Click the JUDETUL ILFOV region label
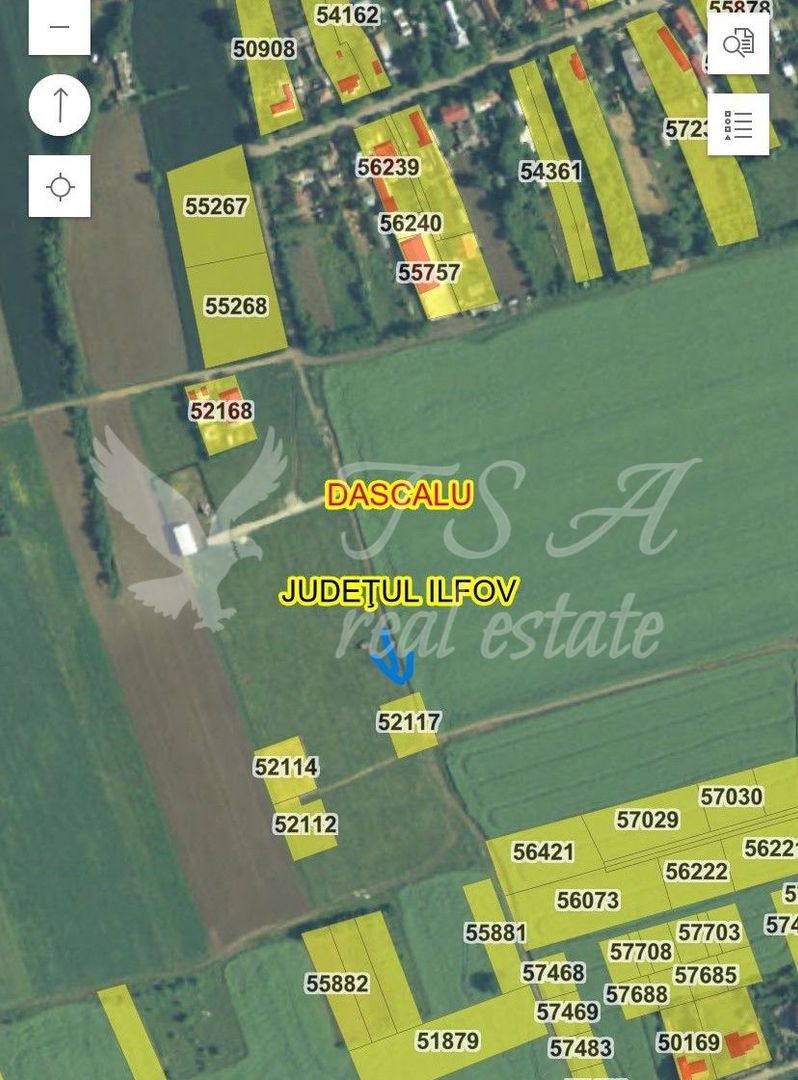 399,590
